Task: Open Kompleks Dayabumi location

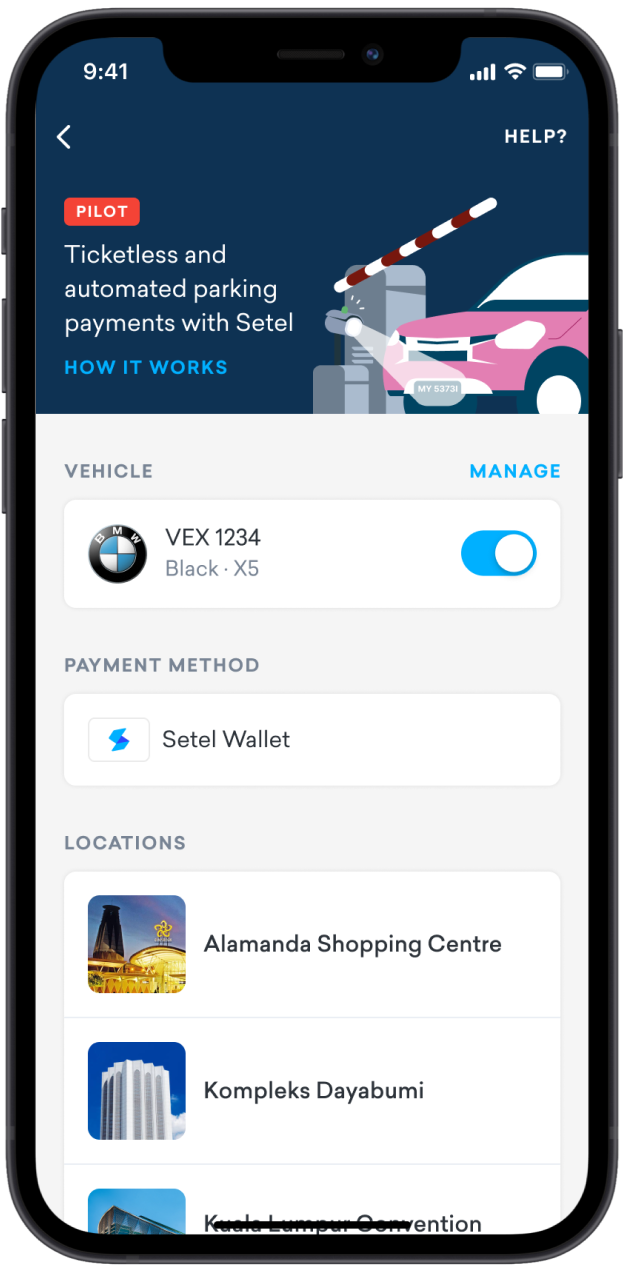Action: point(312,1090)
